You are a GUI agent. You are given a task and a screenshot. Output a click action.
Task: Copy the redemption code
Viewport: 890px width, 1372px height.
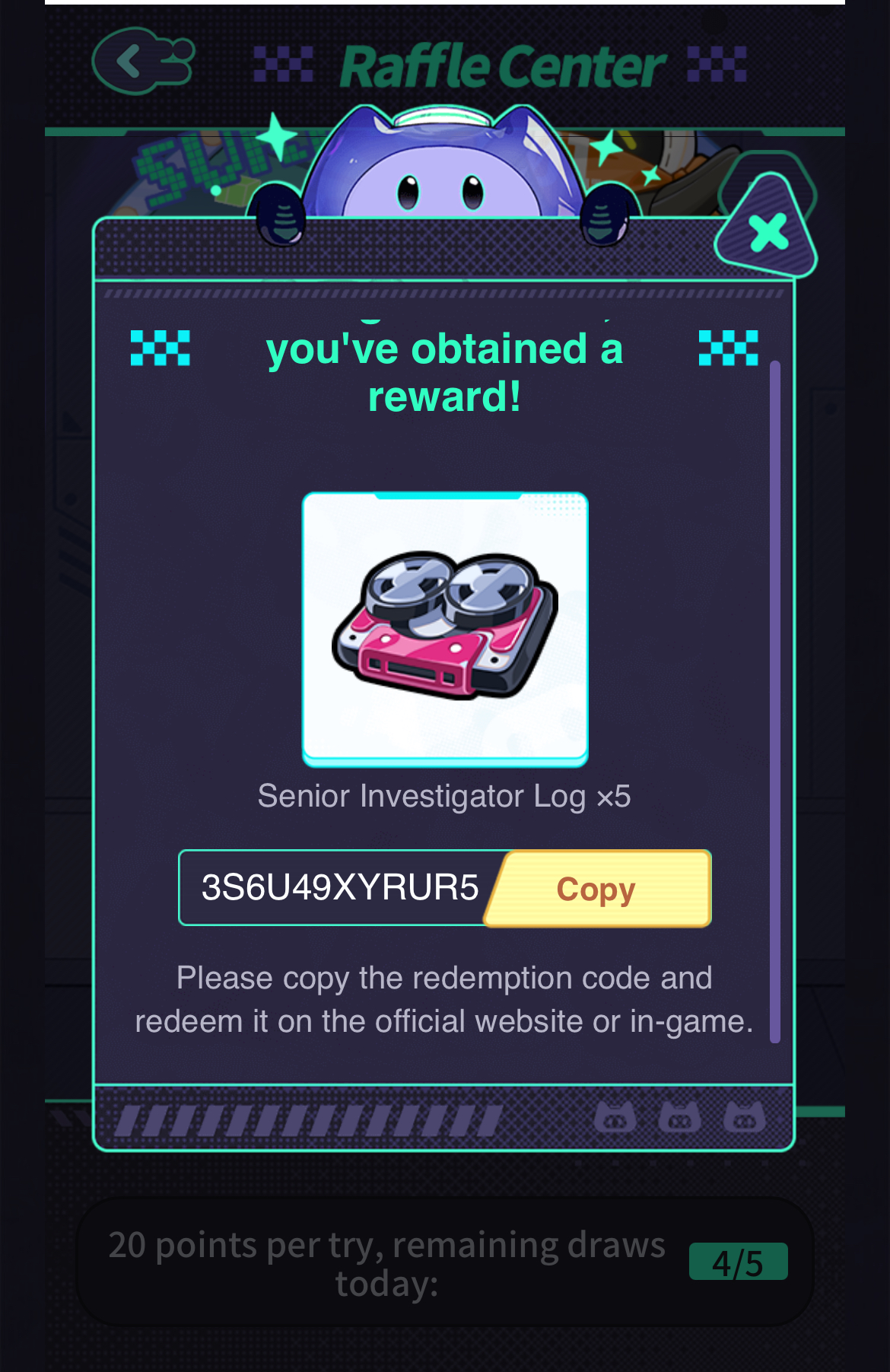coord(596,889)
